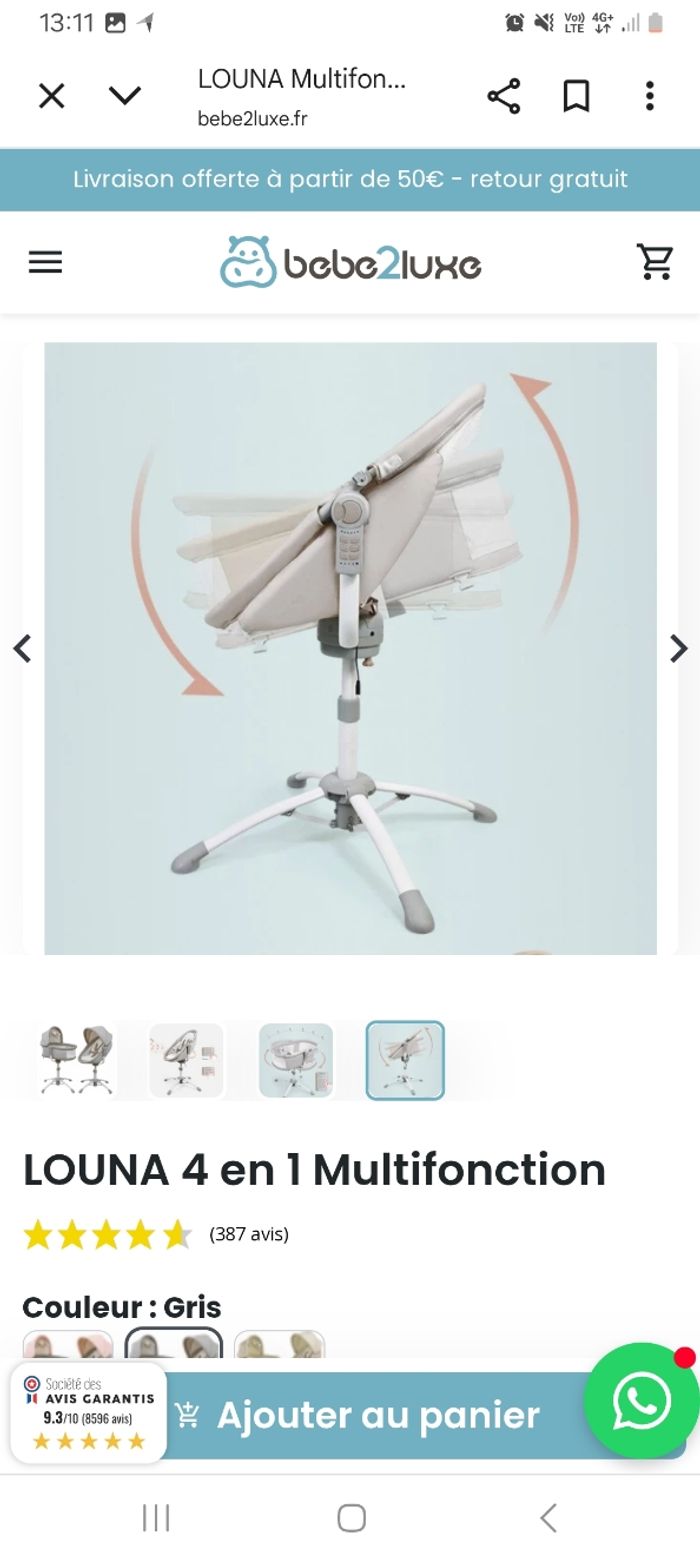
Task: Close the browser tab
Action: click(x=51, y=96)
